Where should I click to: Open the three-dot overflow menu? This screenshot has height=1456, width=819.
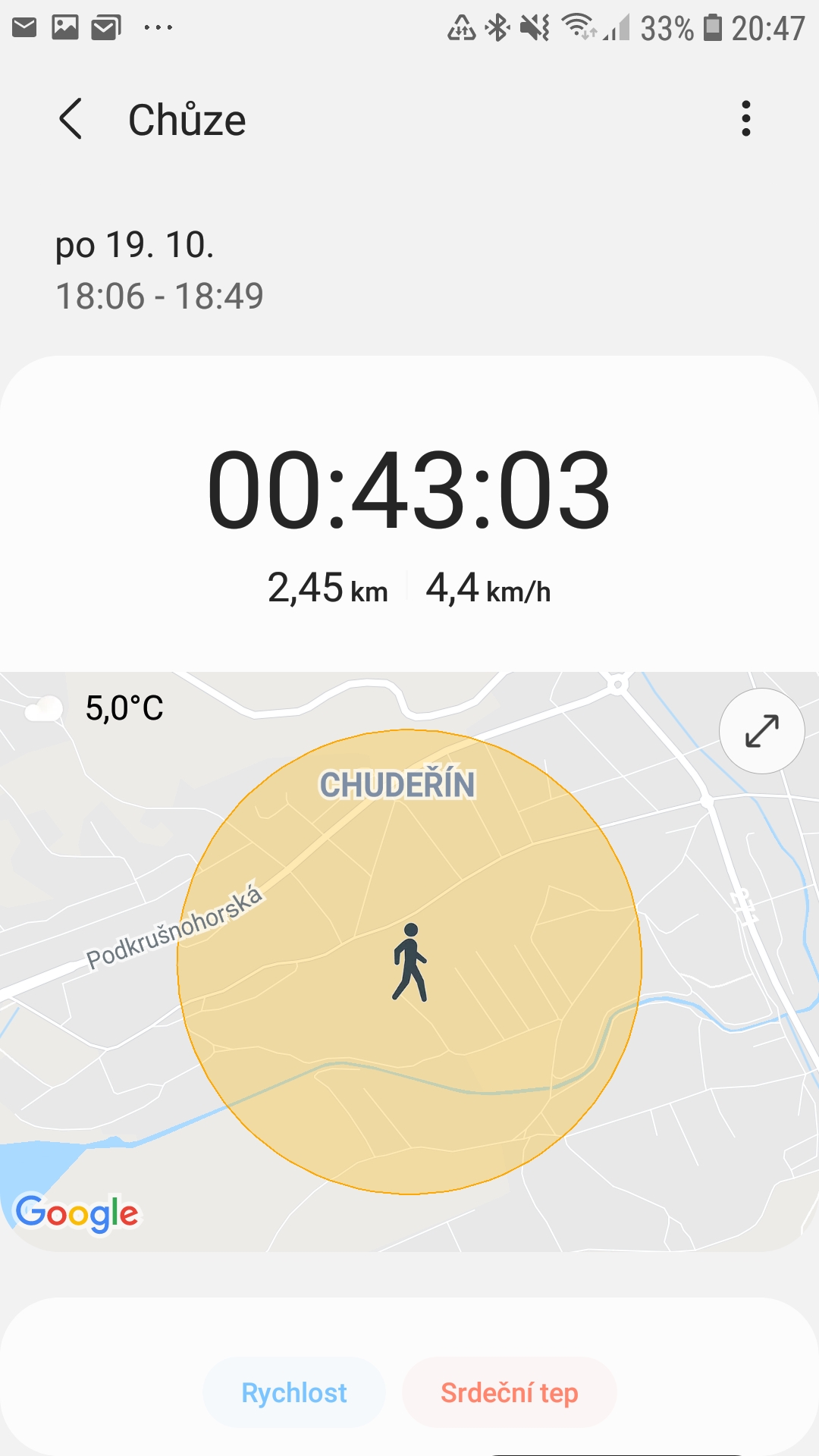pyautogui.click(x=746, y=119)
